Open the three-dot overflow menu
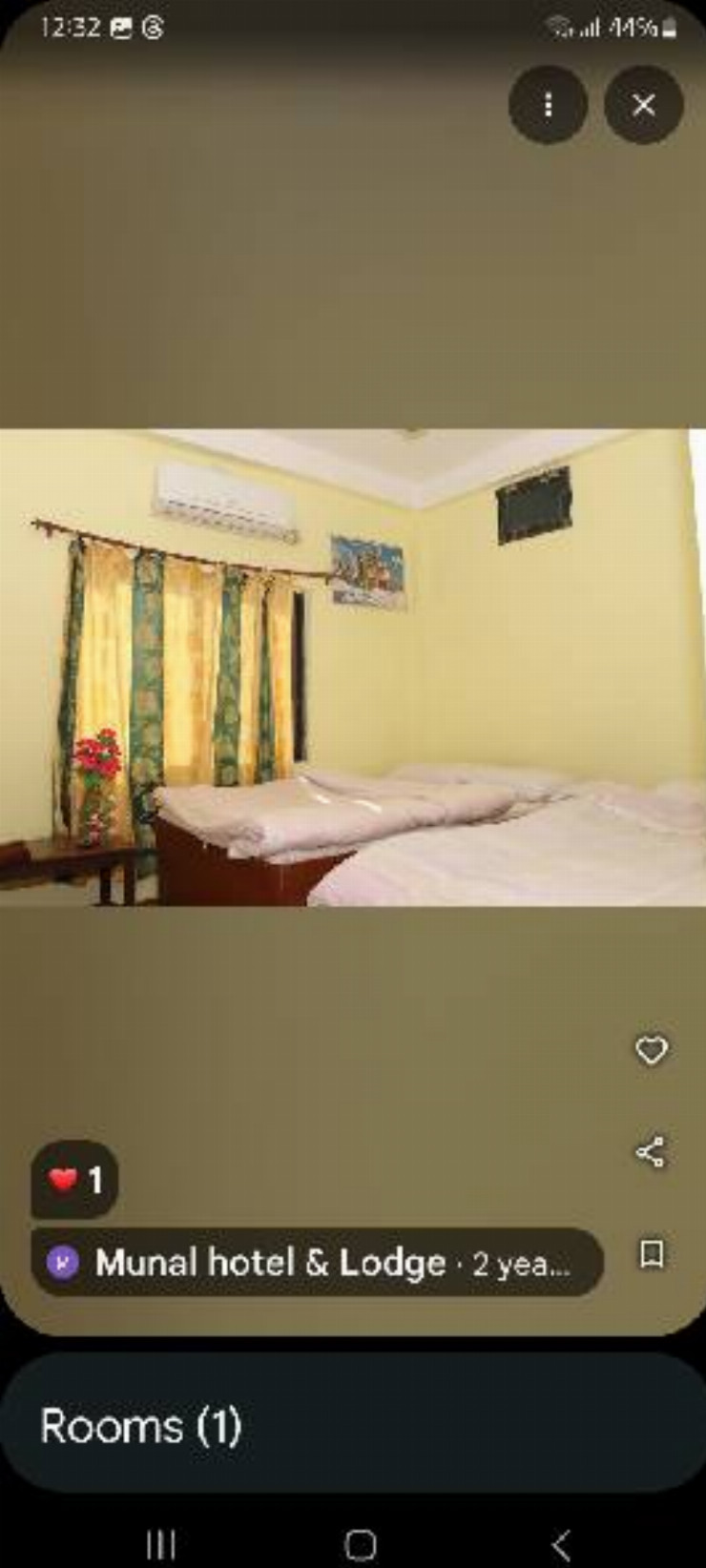 pyautogui.click(x=548, y=105)
